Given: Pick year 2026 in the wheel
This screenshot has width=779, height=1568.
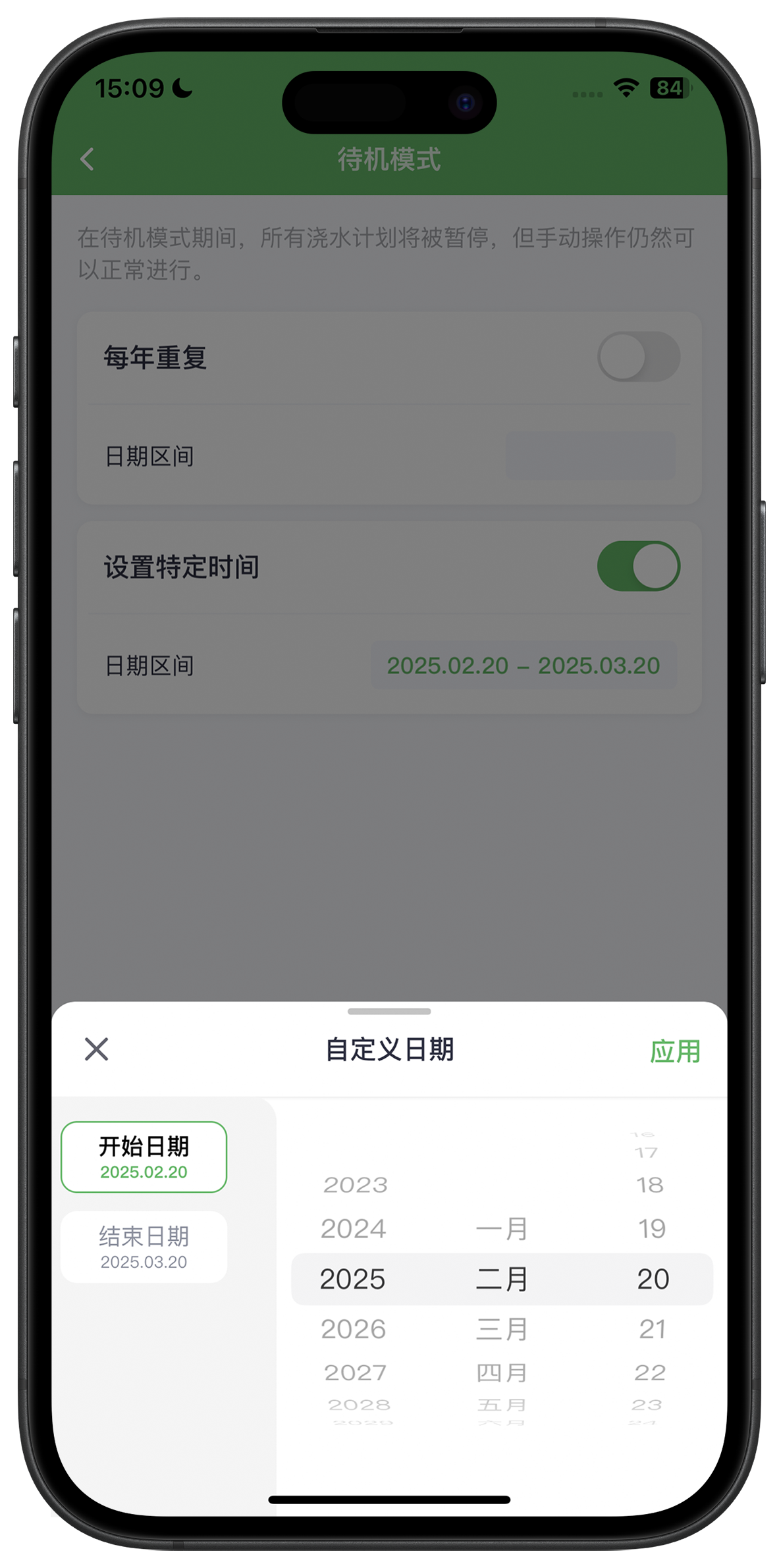Looking at the screenshot, I should tap(353, 1329).
